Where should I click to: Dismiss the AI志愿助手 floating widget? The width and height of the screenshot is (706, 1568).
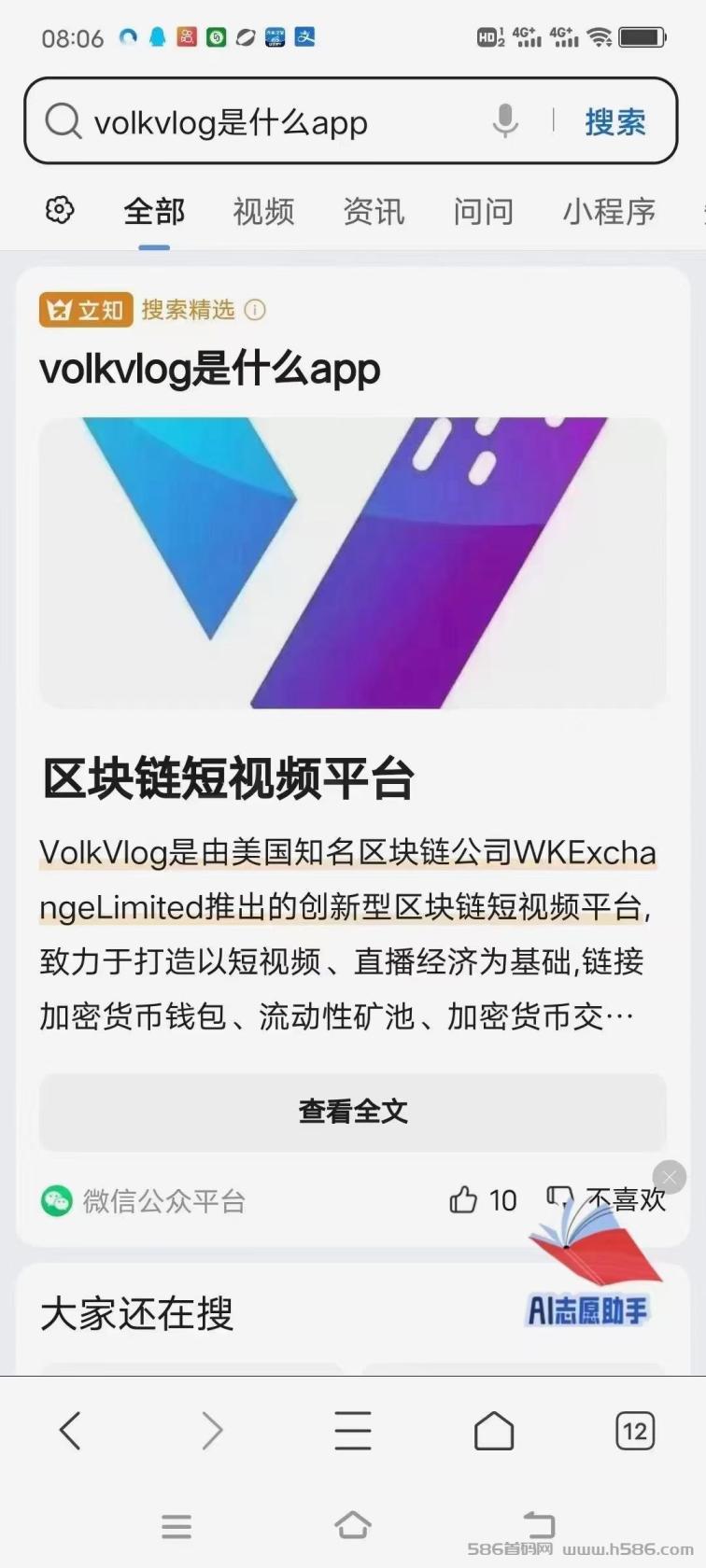[669, 1177]
